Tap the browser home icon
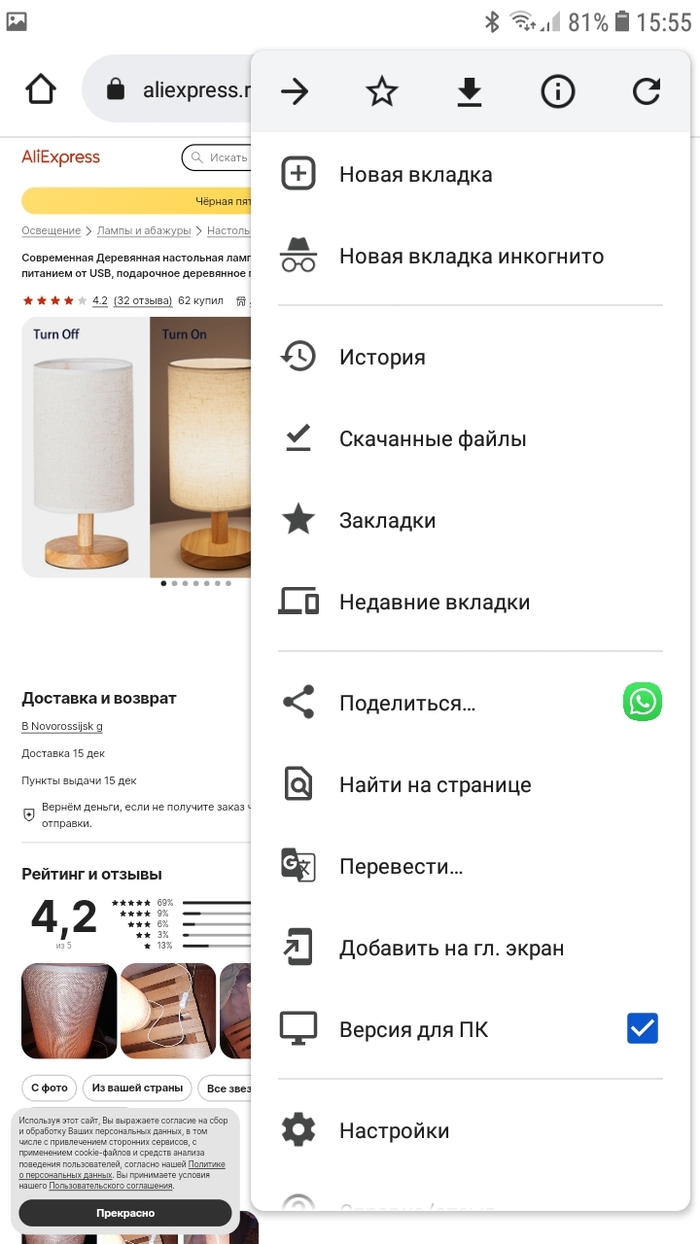 pos(41,90)
